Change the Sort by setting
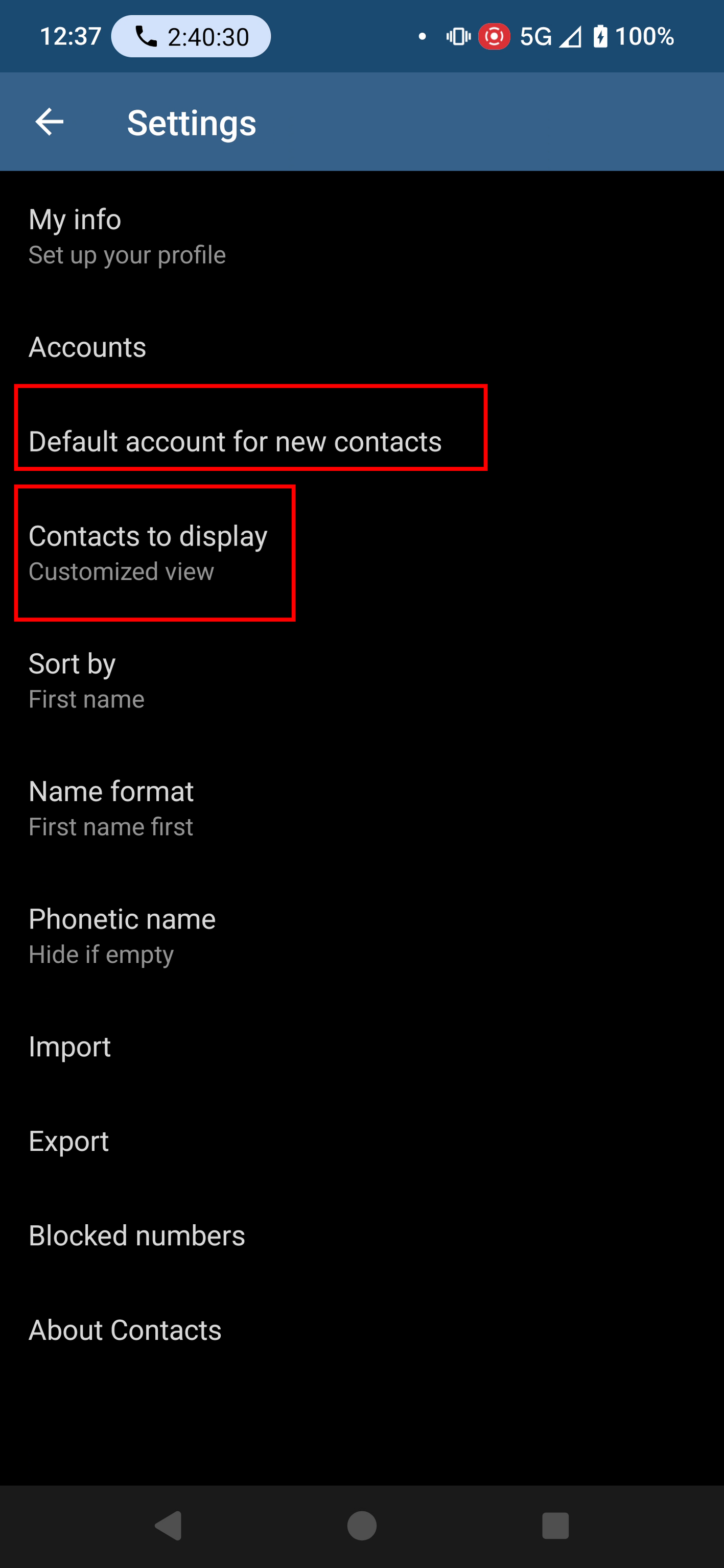Screen dimensions: 724x1568 click(x=86, y=680)
